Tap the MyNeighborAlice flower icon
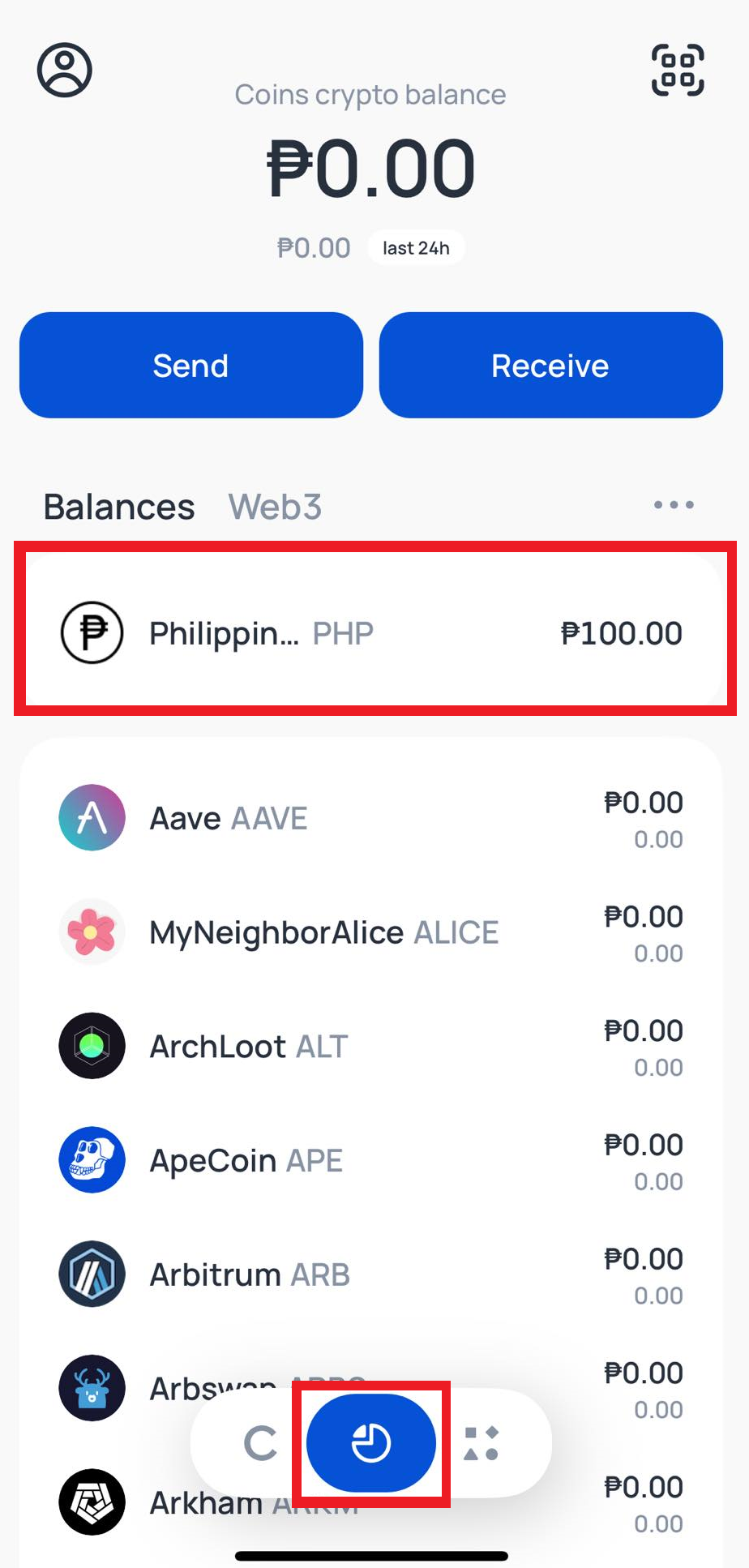The width and height of the screenshot is (749, 1568). [x=91, y=932]
